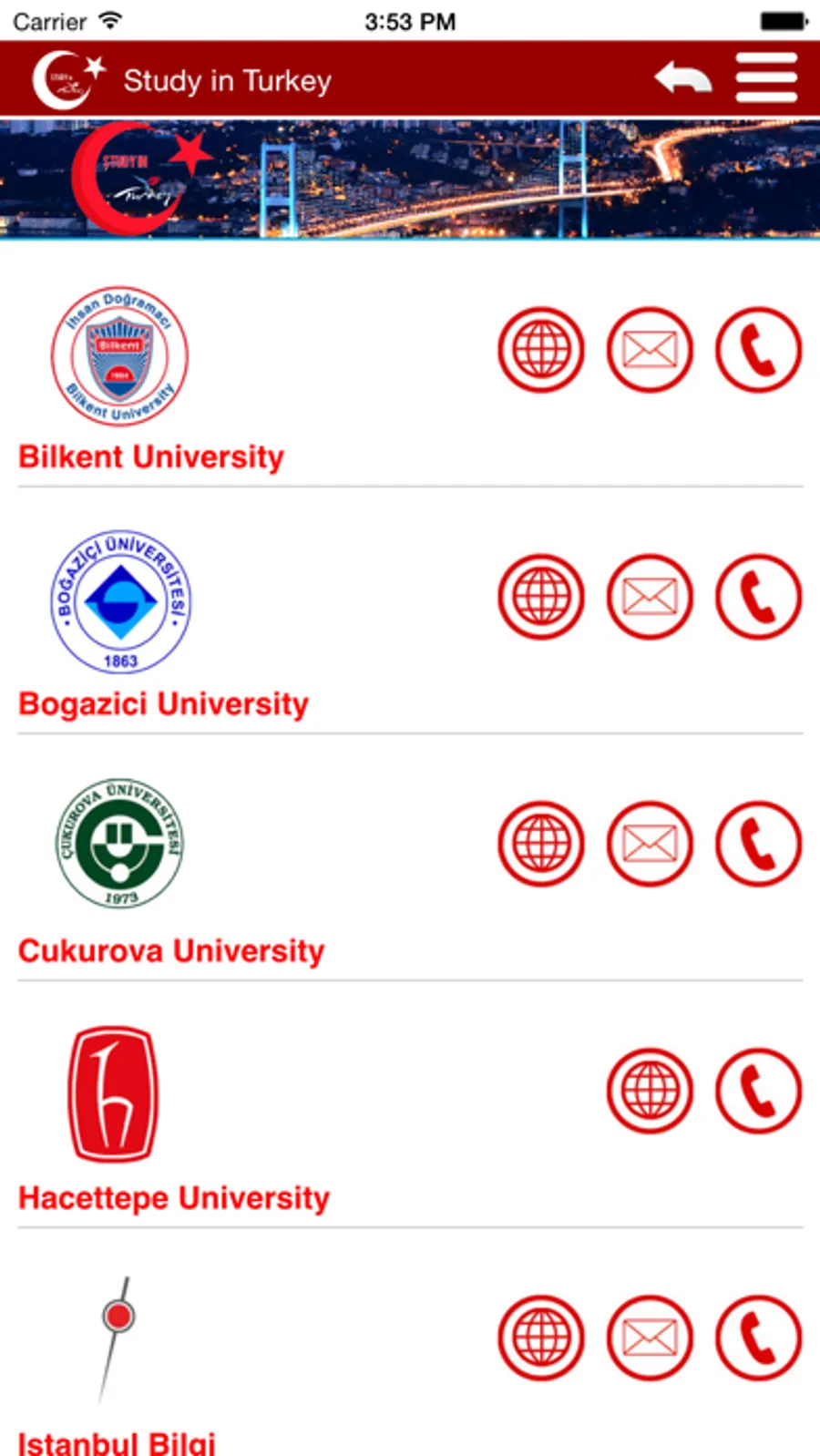Viewport: 820px width, 1456px height.
Task: Open Hacettepe University's website
Action: tap(650, 1091)
